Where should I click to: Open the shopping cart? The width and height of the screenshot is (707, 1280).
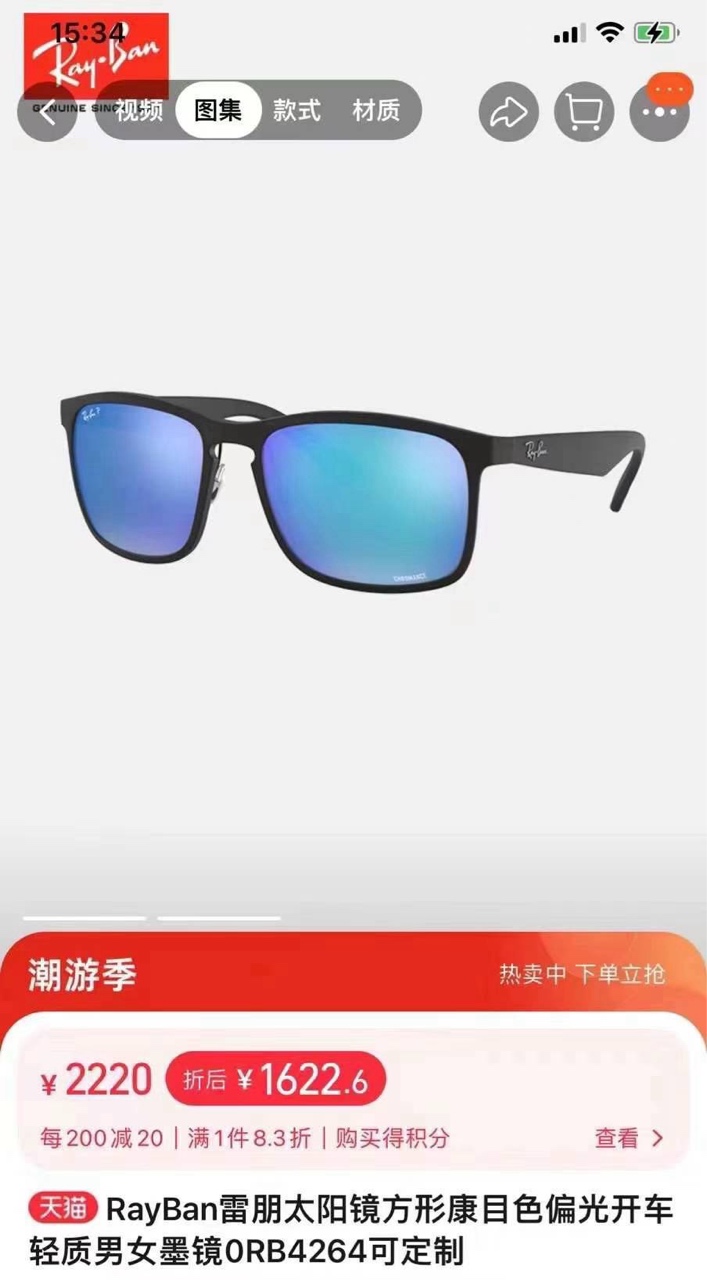coord(584,111)
